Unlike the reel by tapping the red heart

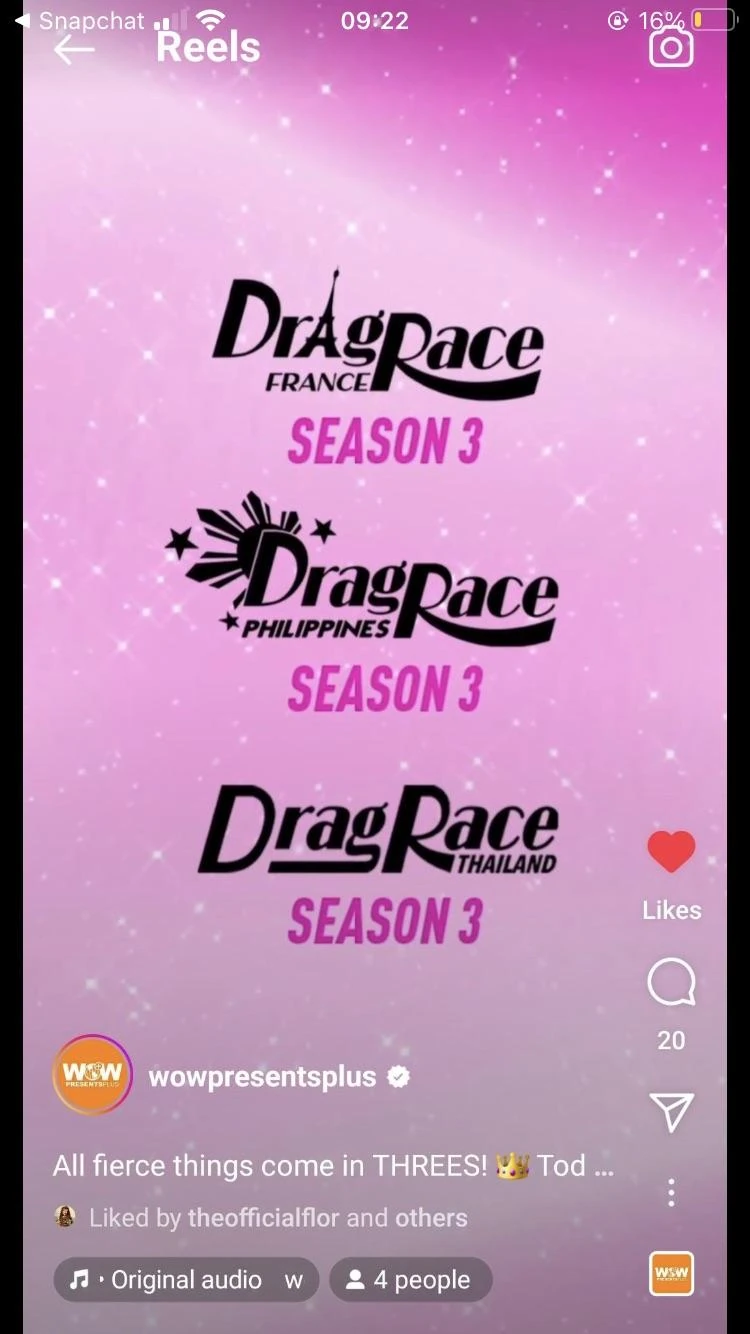coord(671,851)
